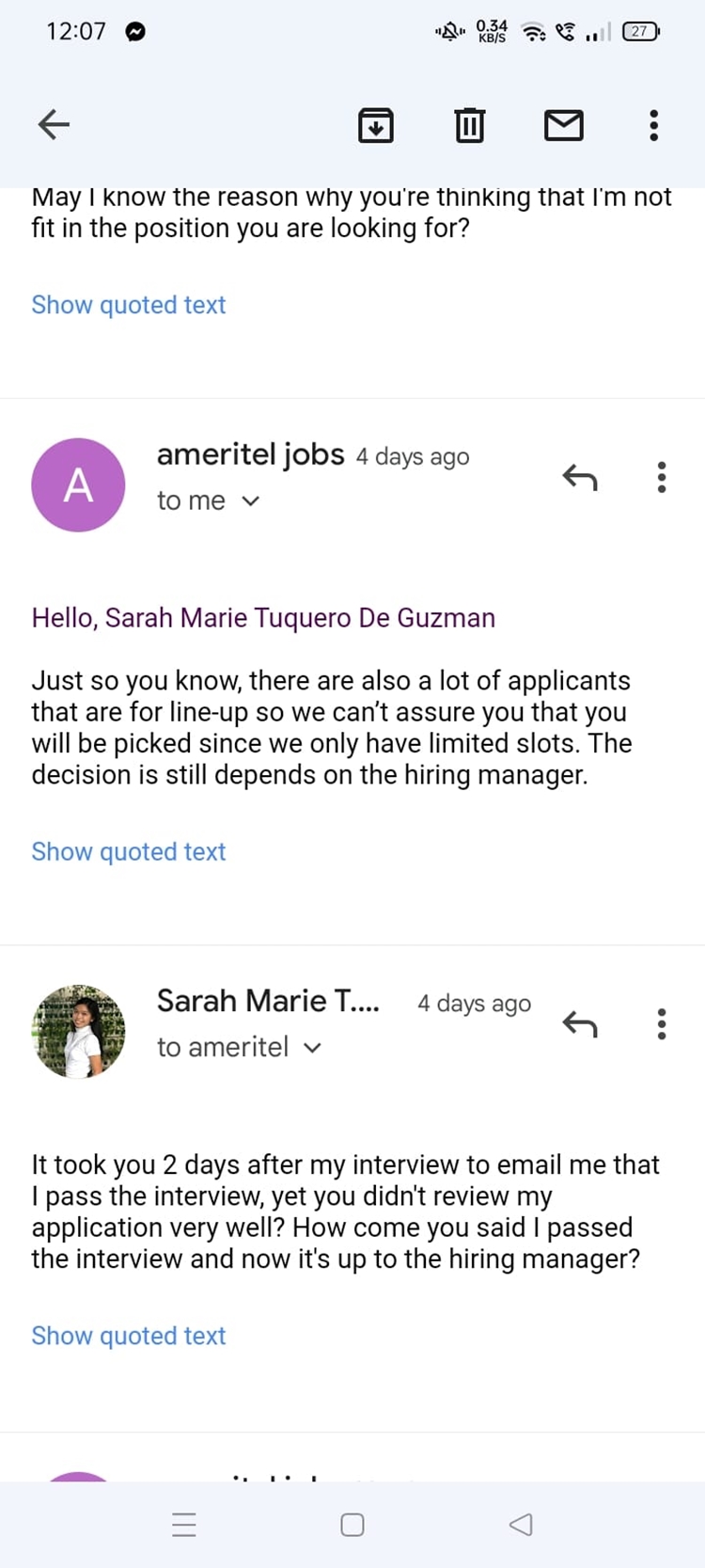Show quoted text below the first message
The width and height of the screenshot is (705, 1568).
(x=128, y=304)
